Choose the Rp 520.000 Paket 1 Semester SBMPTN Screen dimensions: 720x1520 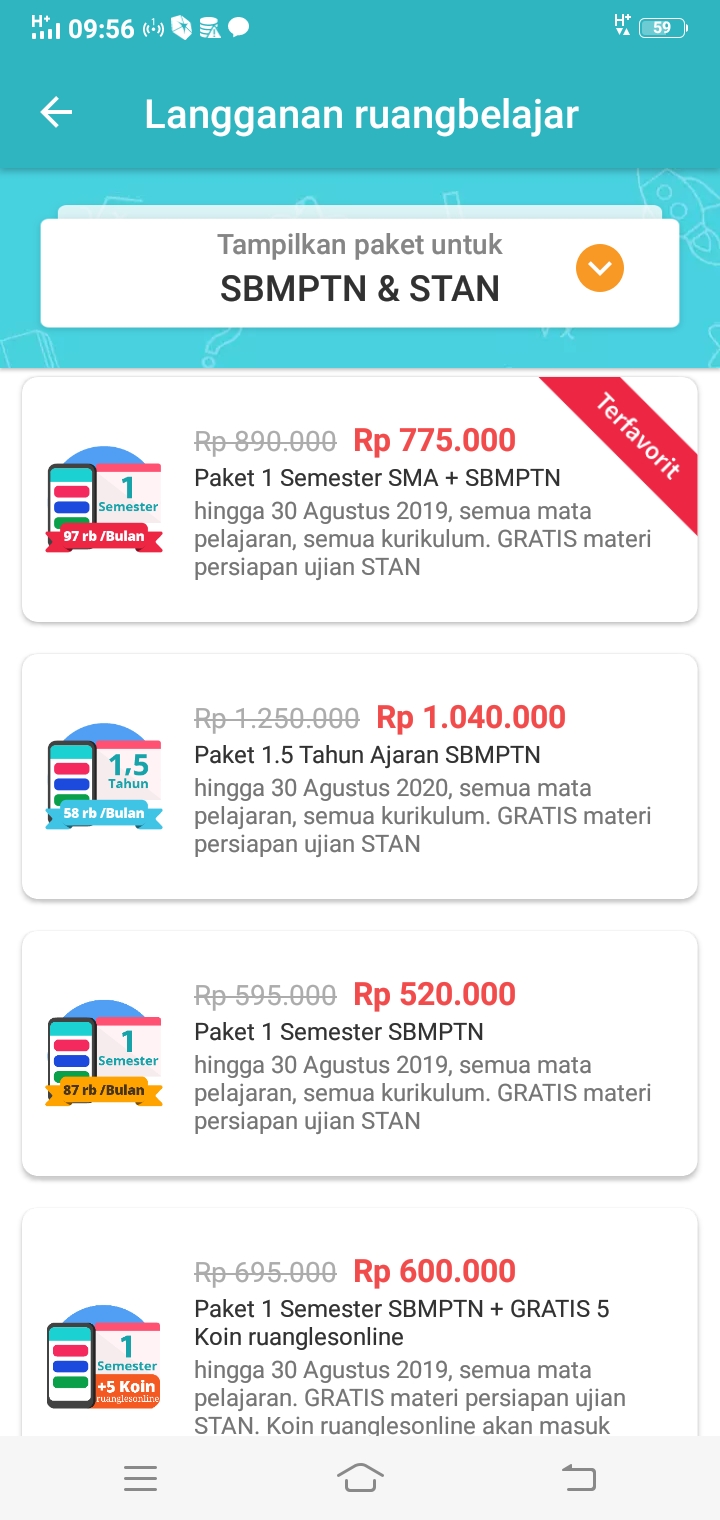point(360,1053)
